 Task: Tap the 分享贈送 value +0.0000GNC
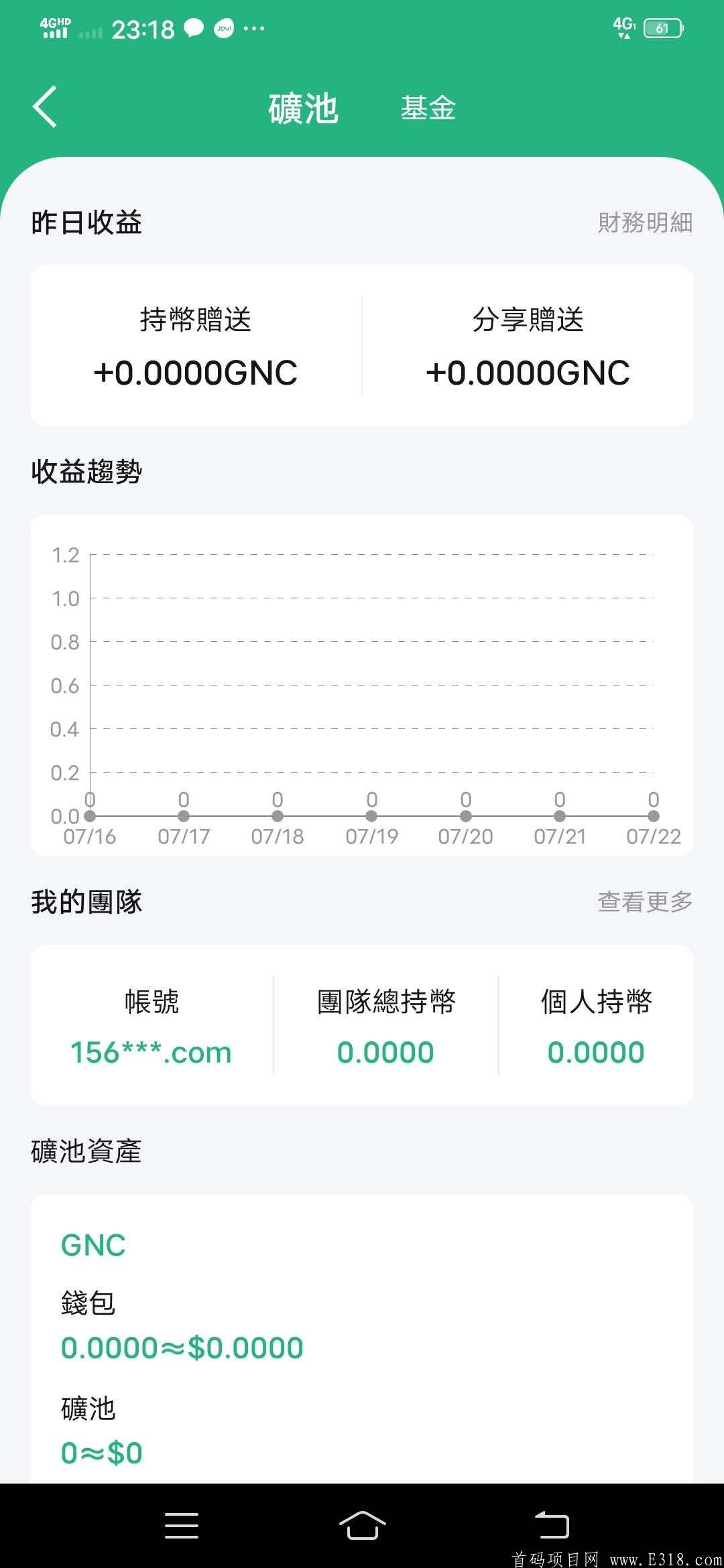pyautogui.click(x=527, y=373)
